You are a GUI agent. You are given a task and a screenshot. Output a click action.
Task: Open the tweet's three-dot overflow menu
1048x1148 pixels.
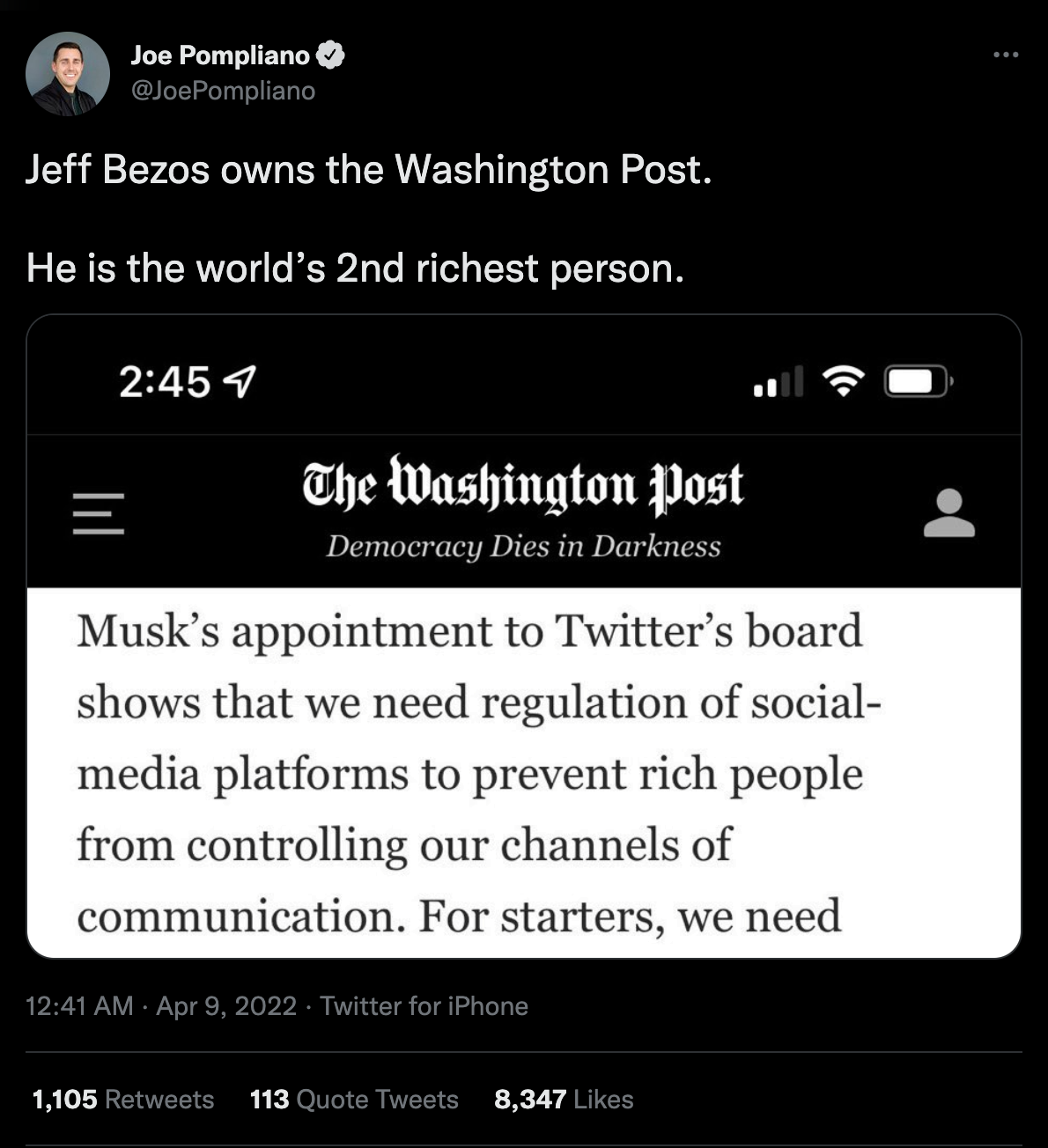(x=1005, y=55)
